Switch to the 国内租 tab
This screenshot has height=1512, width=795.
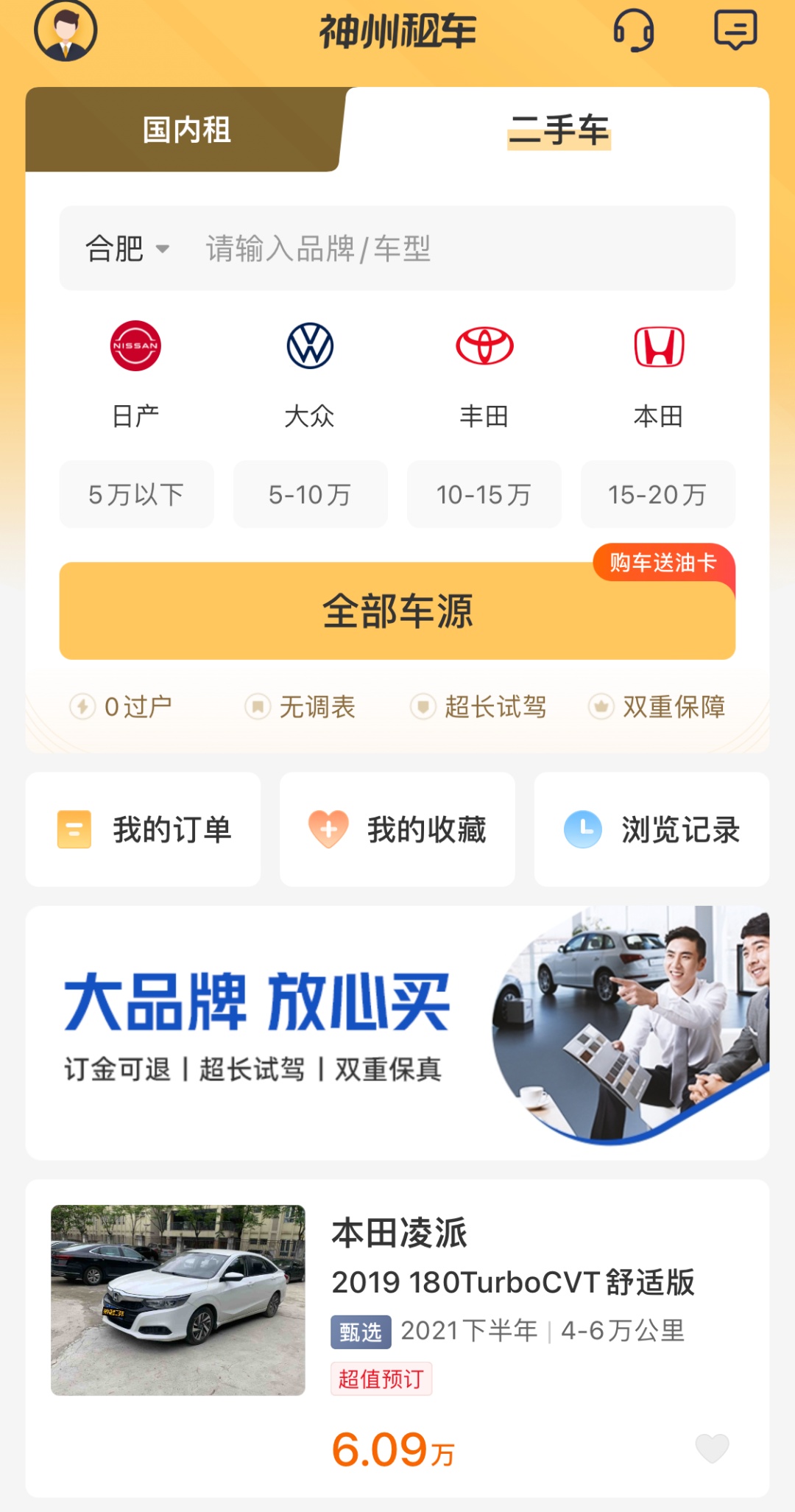pyautogui.click(x=186, y=130)
